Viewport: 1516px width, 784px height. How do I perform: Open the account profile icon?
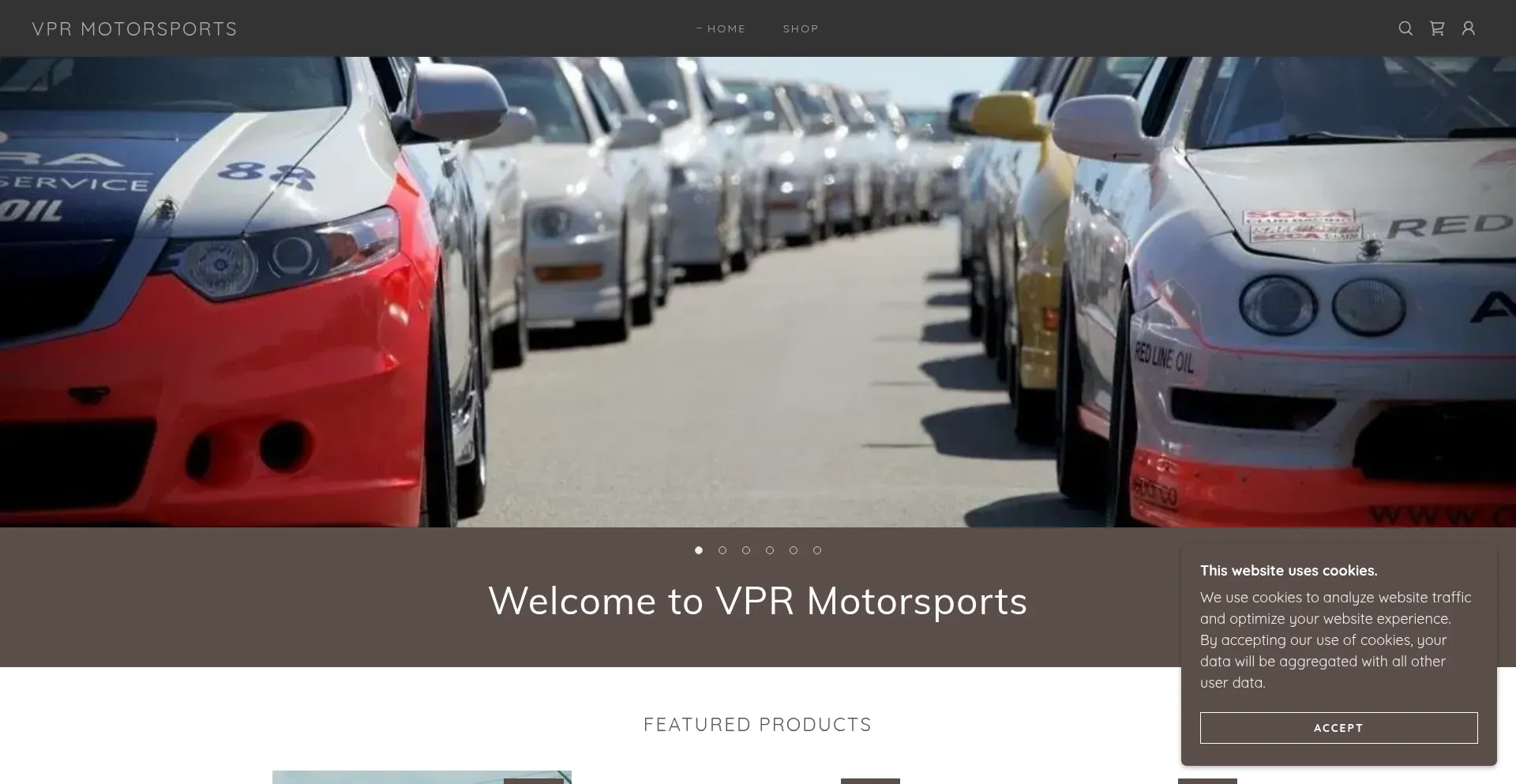1468,28
